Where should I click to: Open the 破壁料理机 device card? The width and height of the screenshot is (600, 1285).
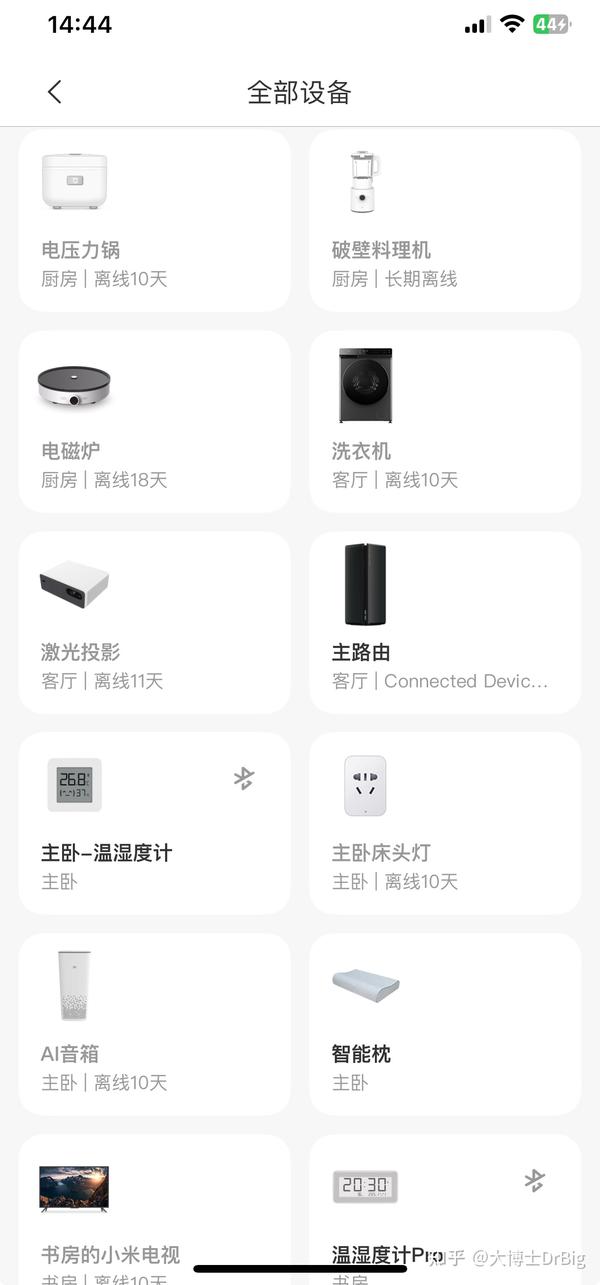445,221
